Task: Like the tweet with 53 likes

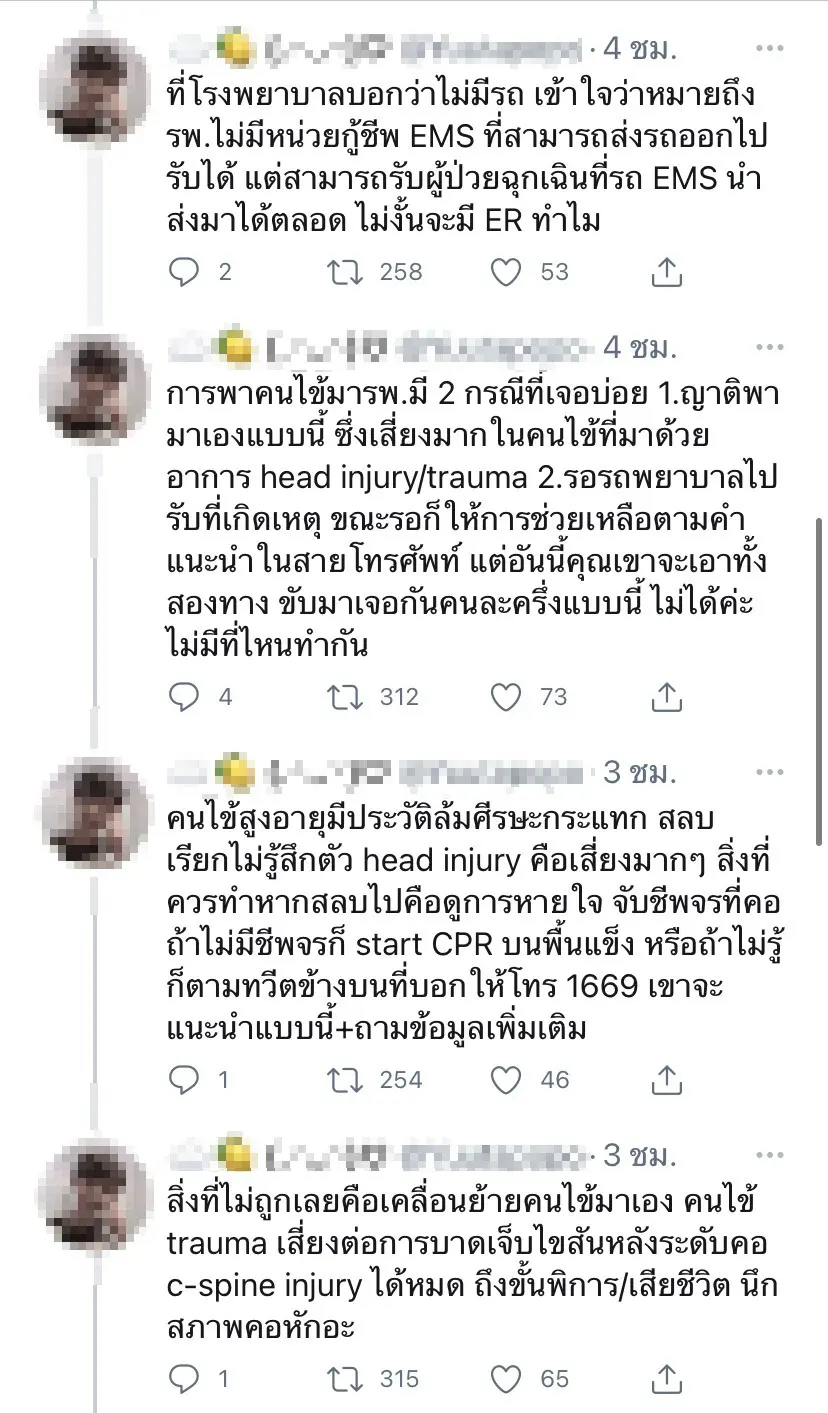Action: click(508, 272)
